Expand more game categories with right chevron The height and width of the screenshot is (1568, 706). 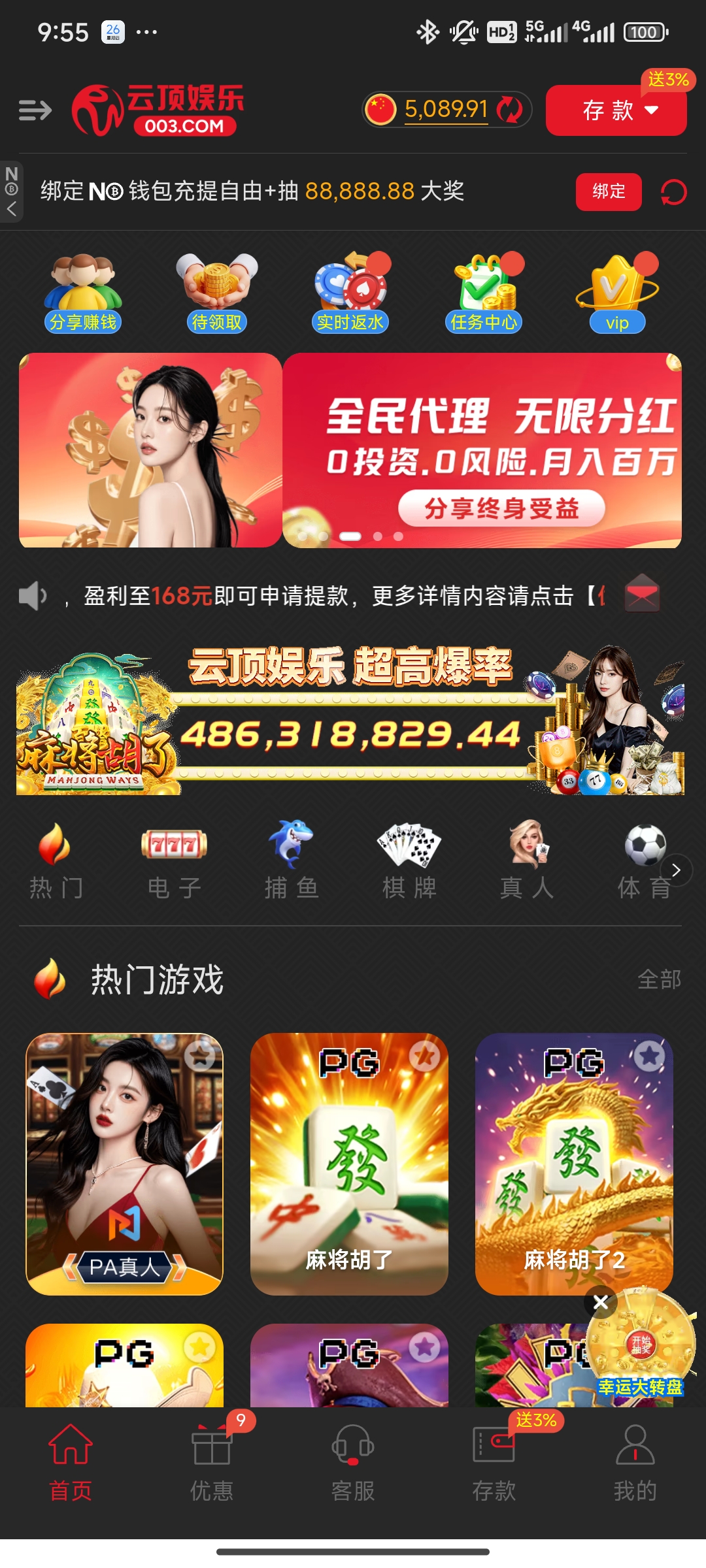click(x=676, y=870)
